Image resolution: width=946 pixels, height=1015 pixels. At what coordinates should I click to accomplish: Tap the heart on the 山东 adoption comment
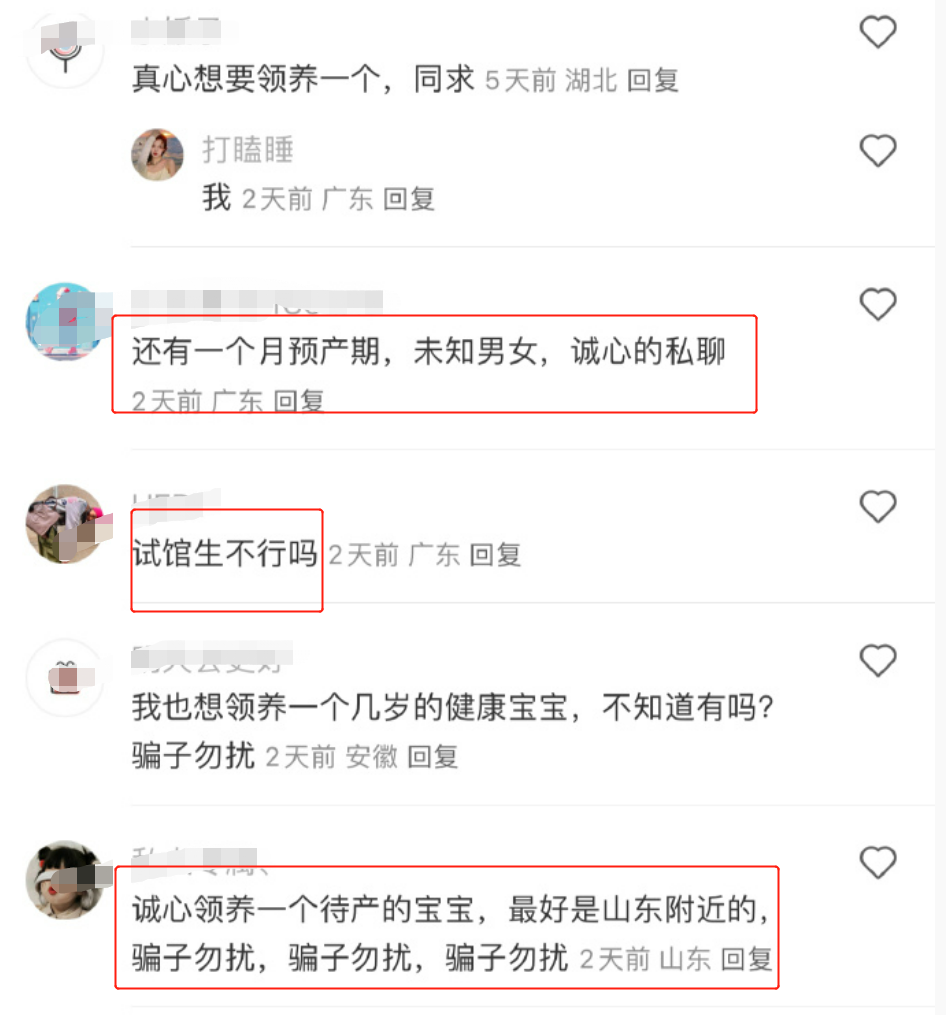click(x=878, y=864)
